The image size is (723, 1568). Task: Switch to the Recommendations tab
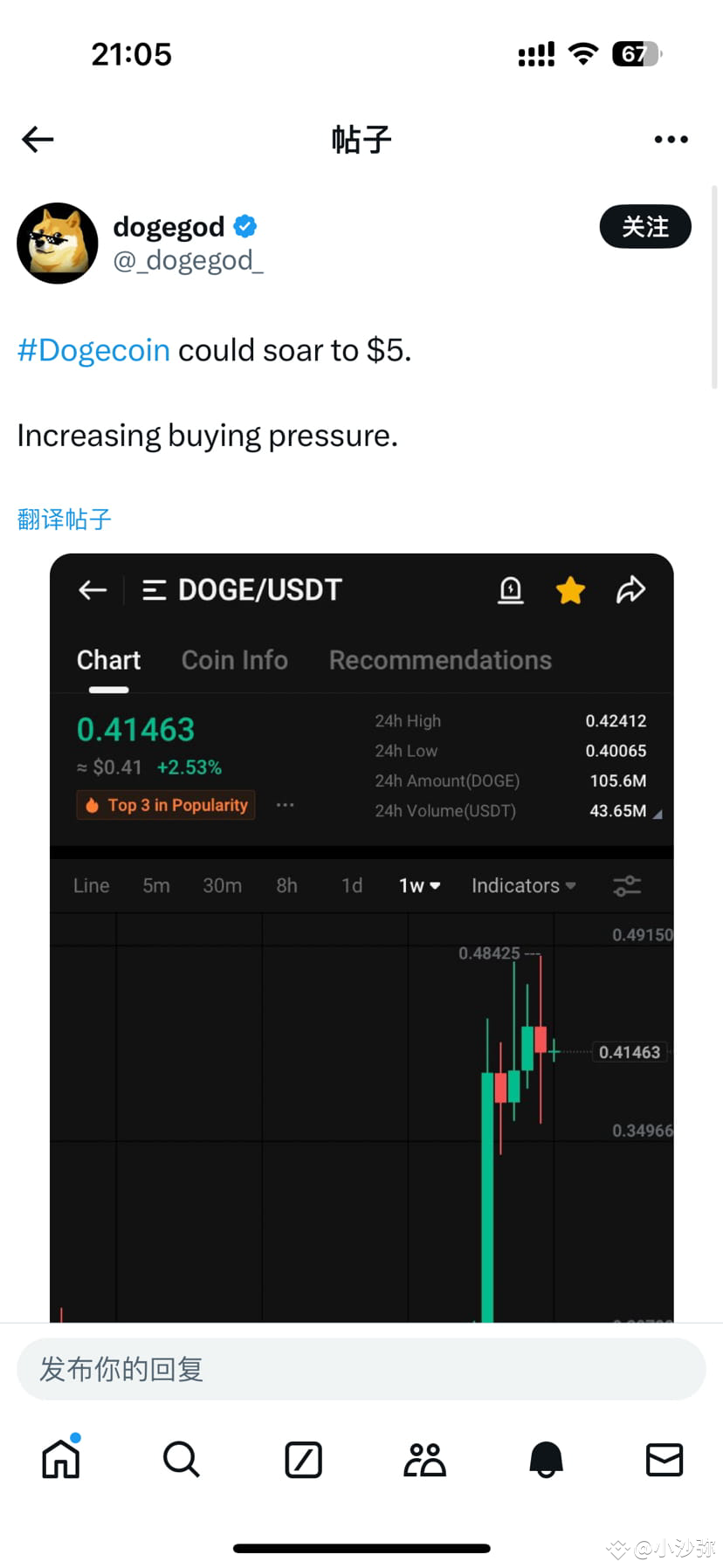pyautogui.click(x=440, y=660)
